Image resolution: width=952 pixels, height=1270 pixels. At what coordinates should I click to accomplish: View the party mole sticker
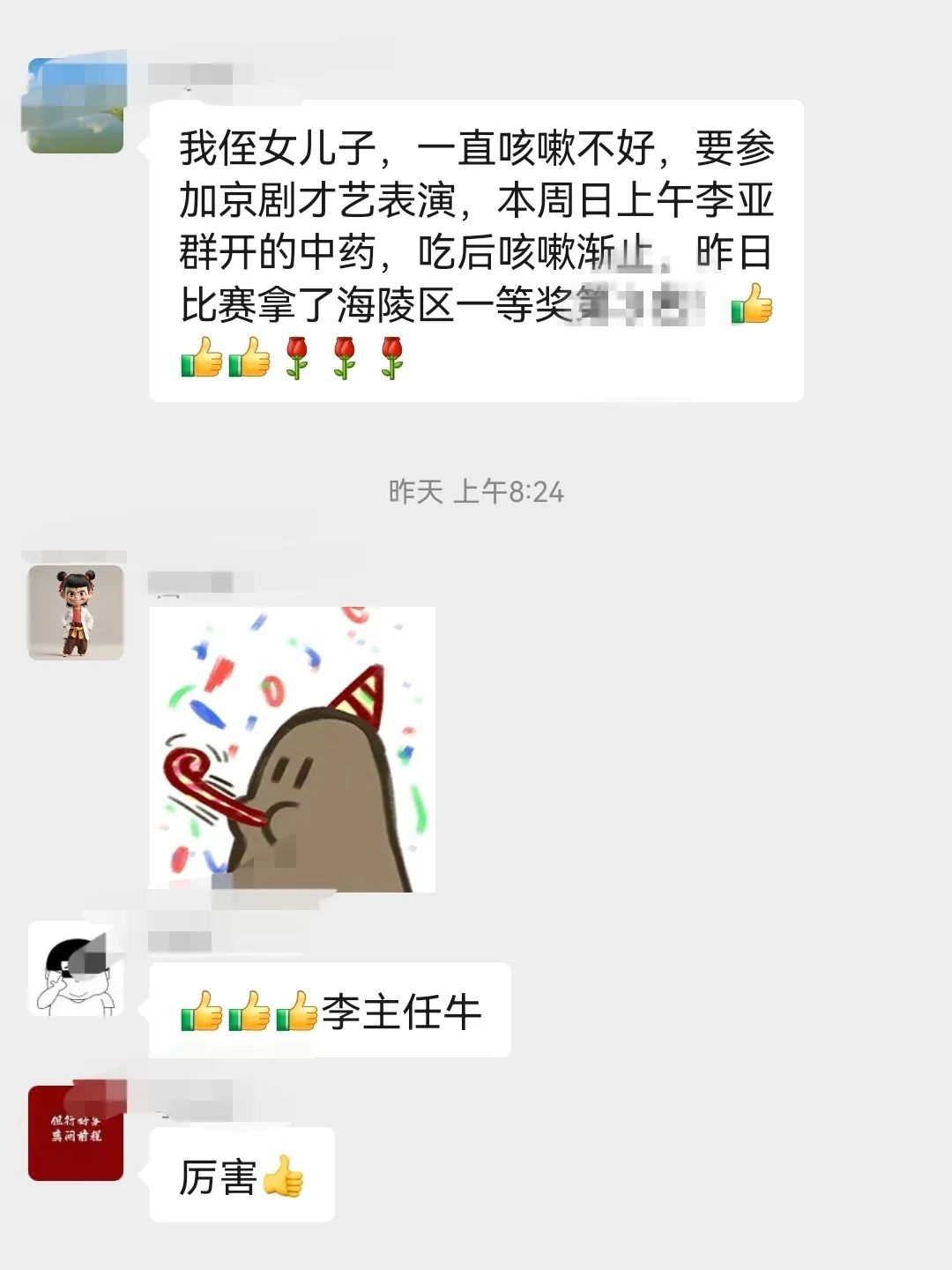293,750
